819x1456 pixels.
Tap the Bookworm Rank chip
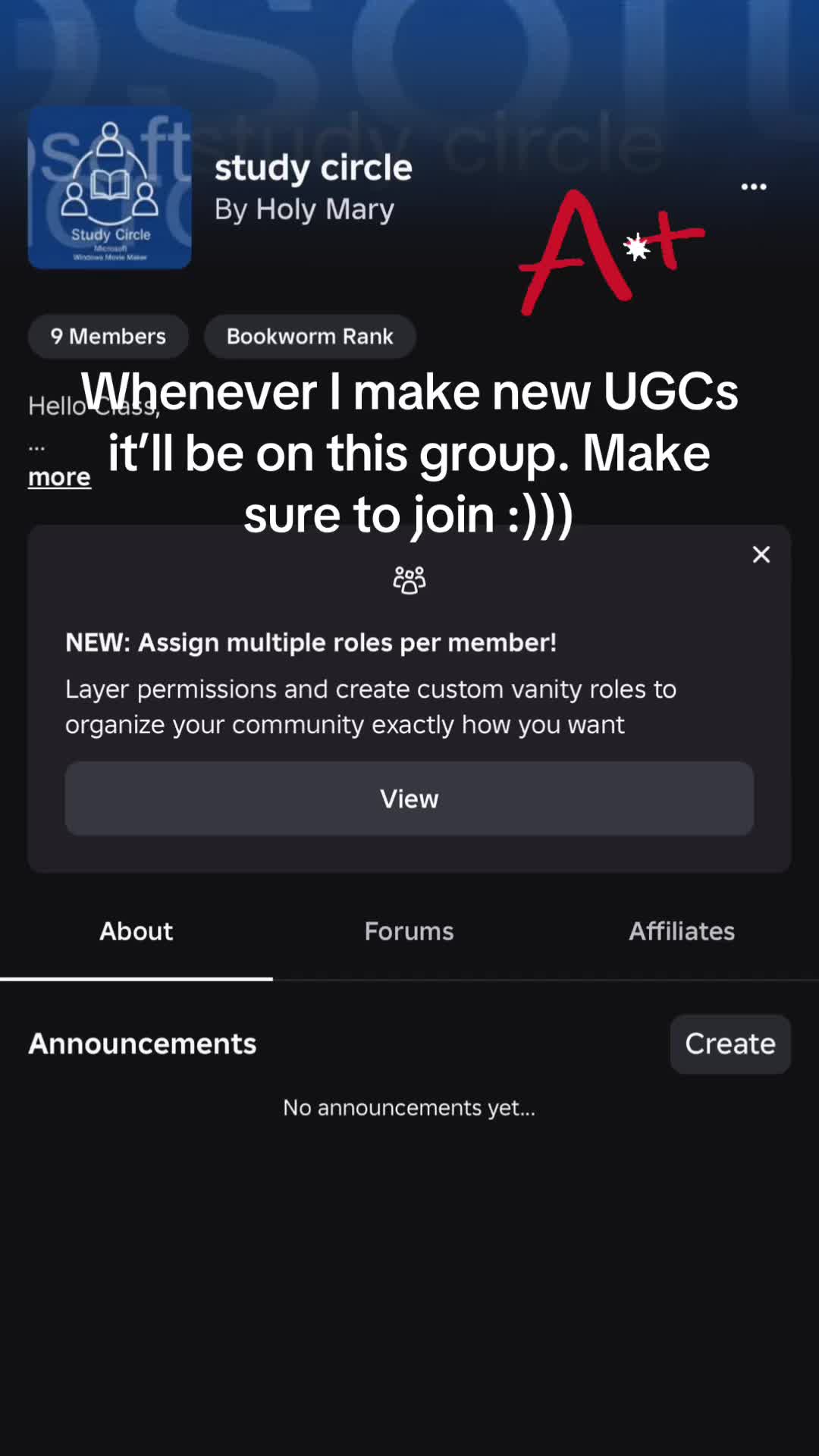[310, 337]
